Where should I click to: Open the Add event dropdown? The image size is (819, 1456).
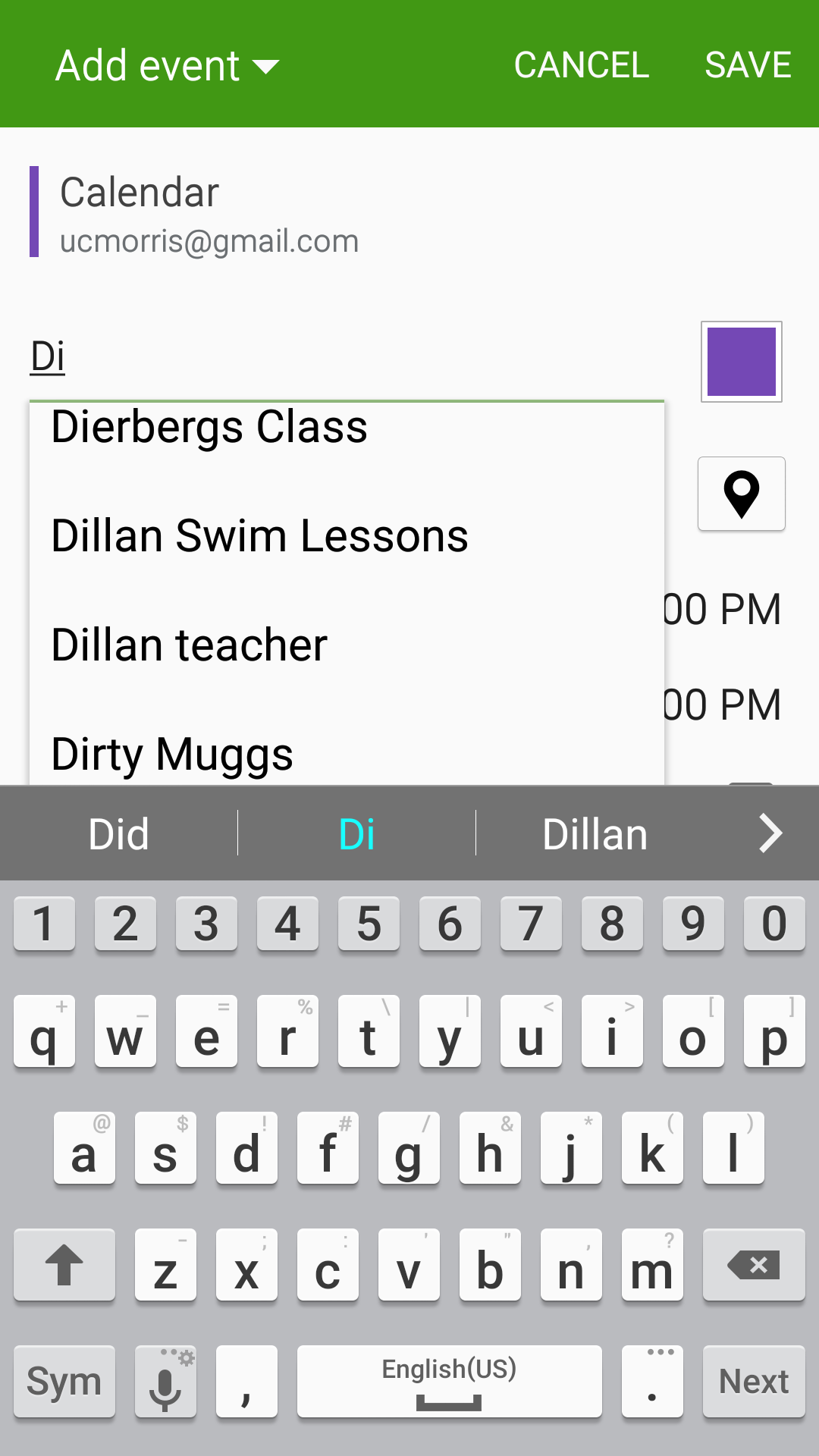point(168,65)
